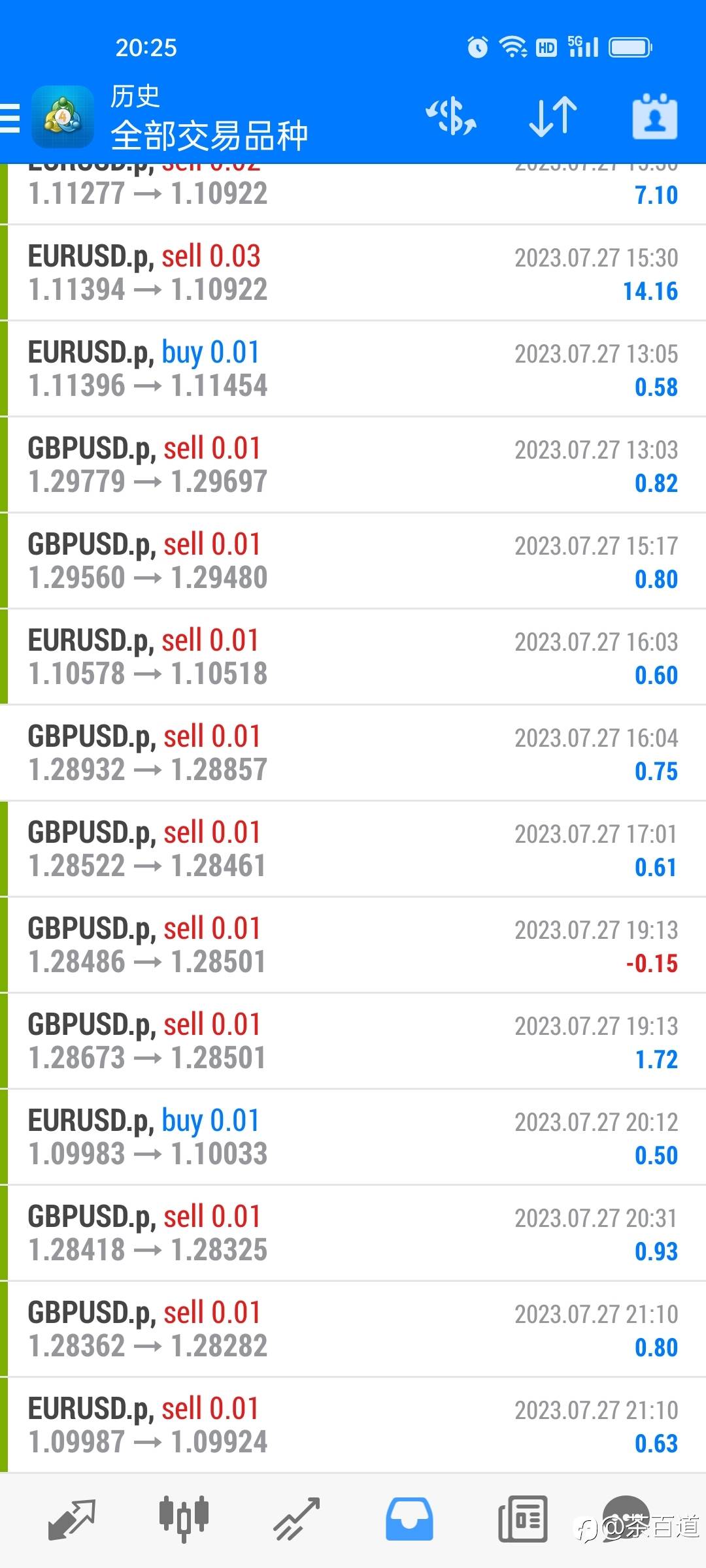706x1568 pixels.
Task: Open the losing GBPUSD.p trade of -0.15
Action: pos(353,945)
